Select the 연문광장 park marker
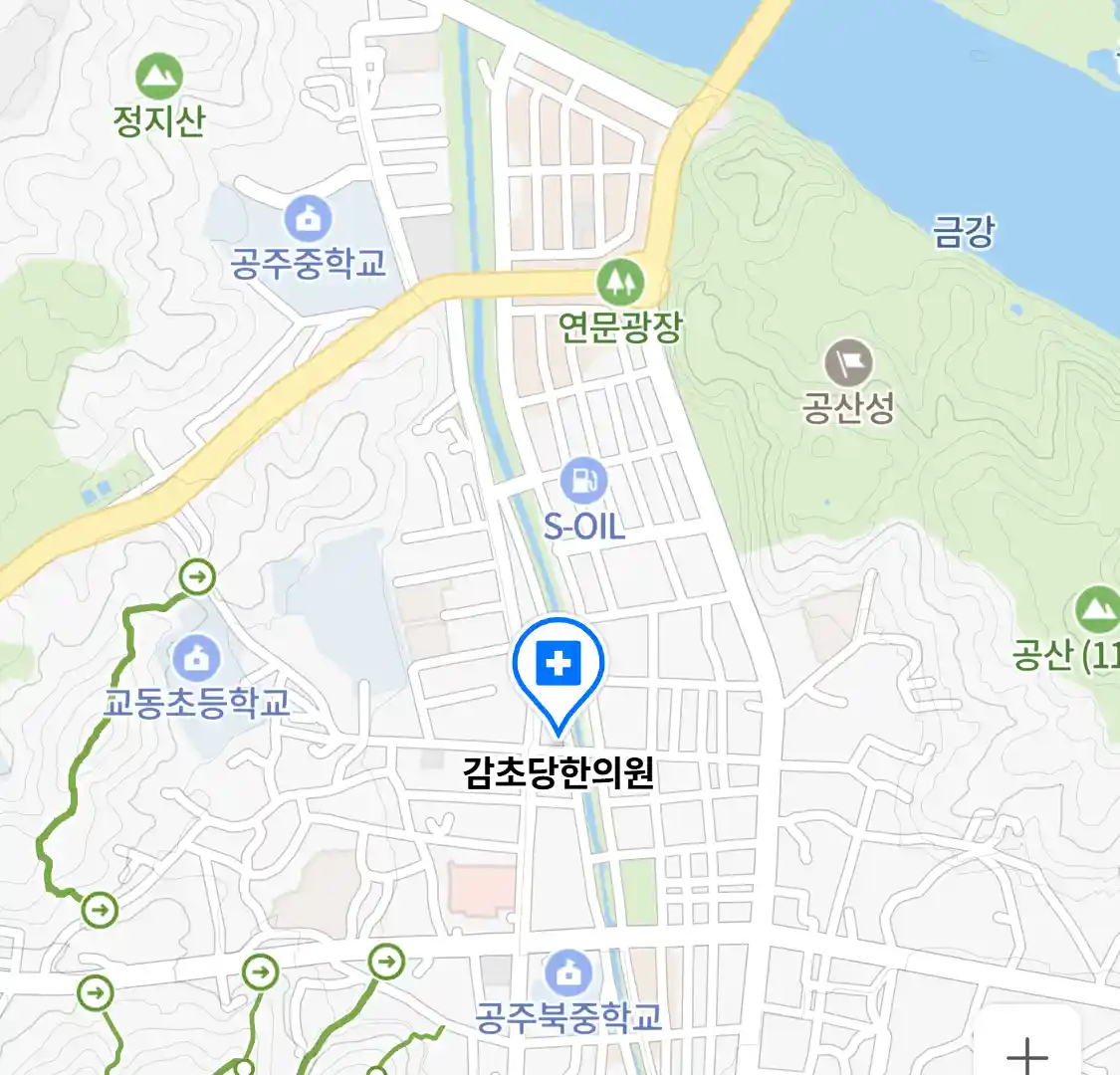This screenshot has width=1120, height=1075. point(620,282)
